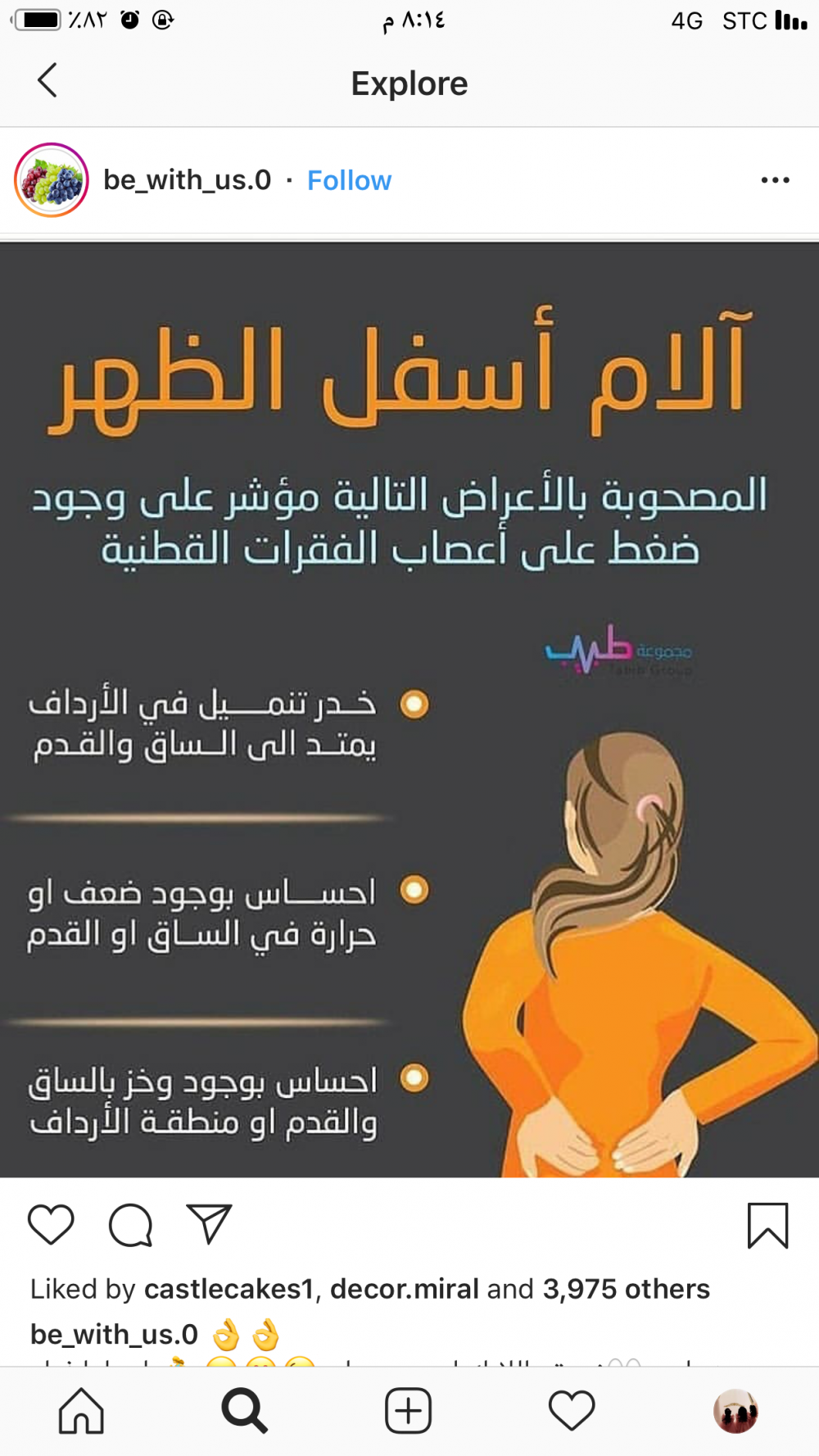Go back from the Explore page

click(x=48, y=81)
